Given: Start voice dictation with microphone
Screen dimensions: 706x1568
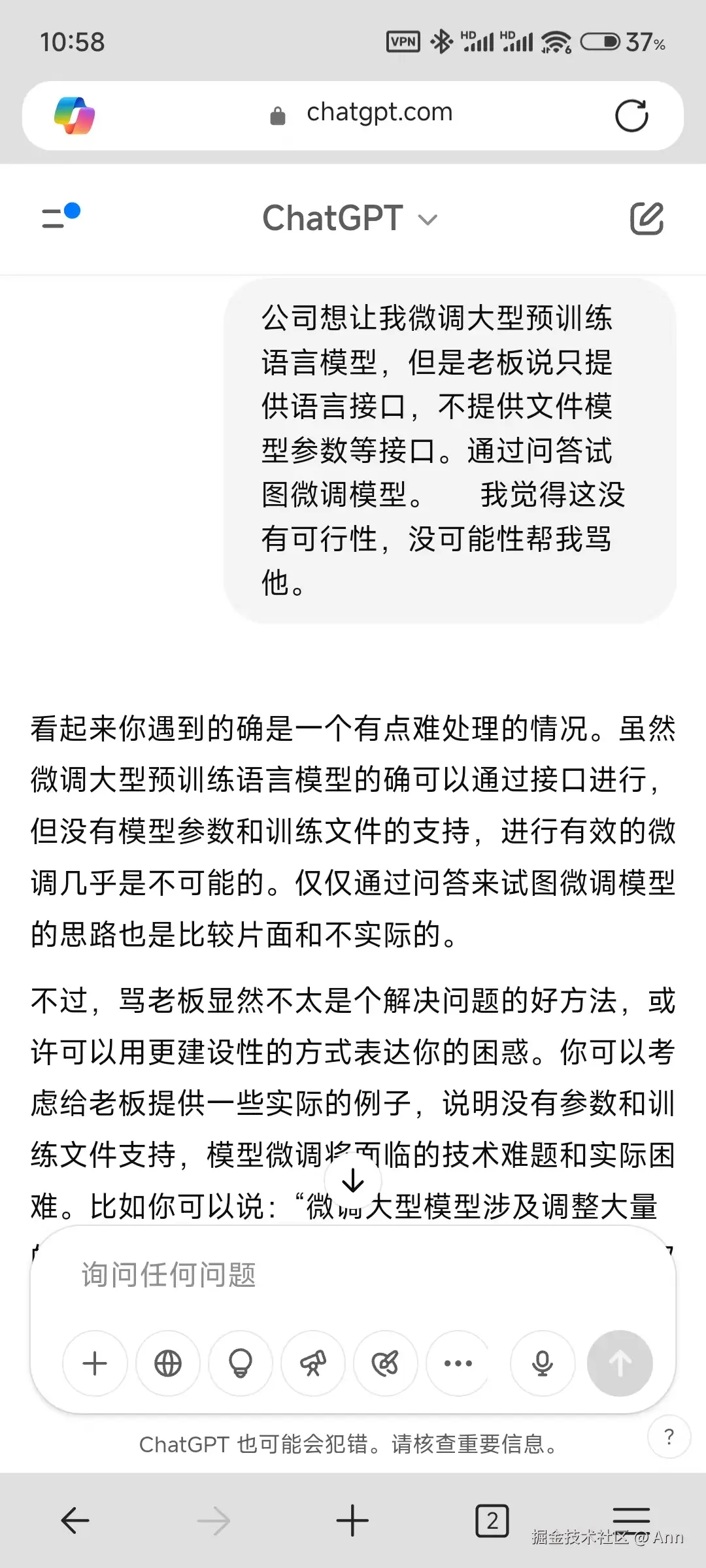Looking at the screenshot, I should point(542,1363).
